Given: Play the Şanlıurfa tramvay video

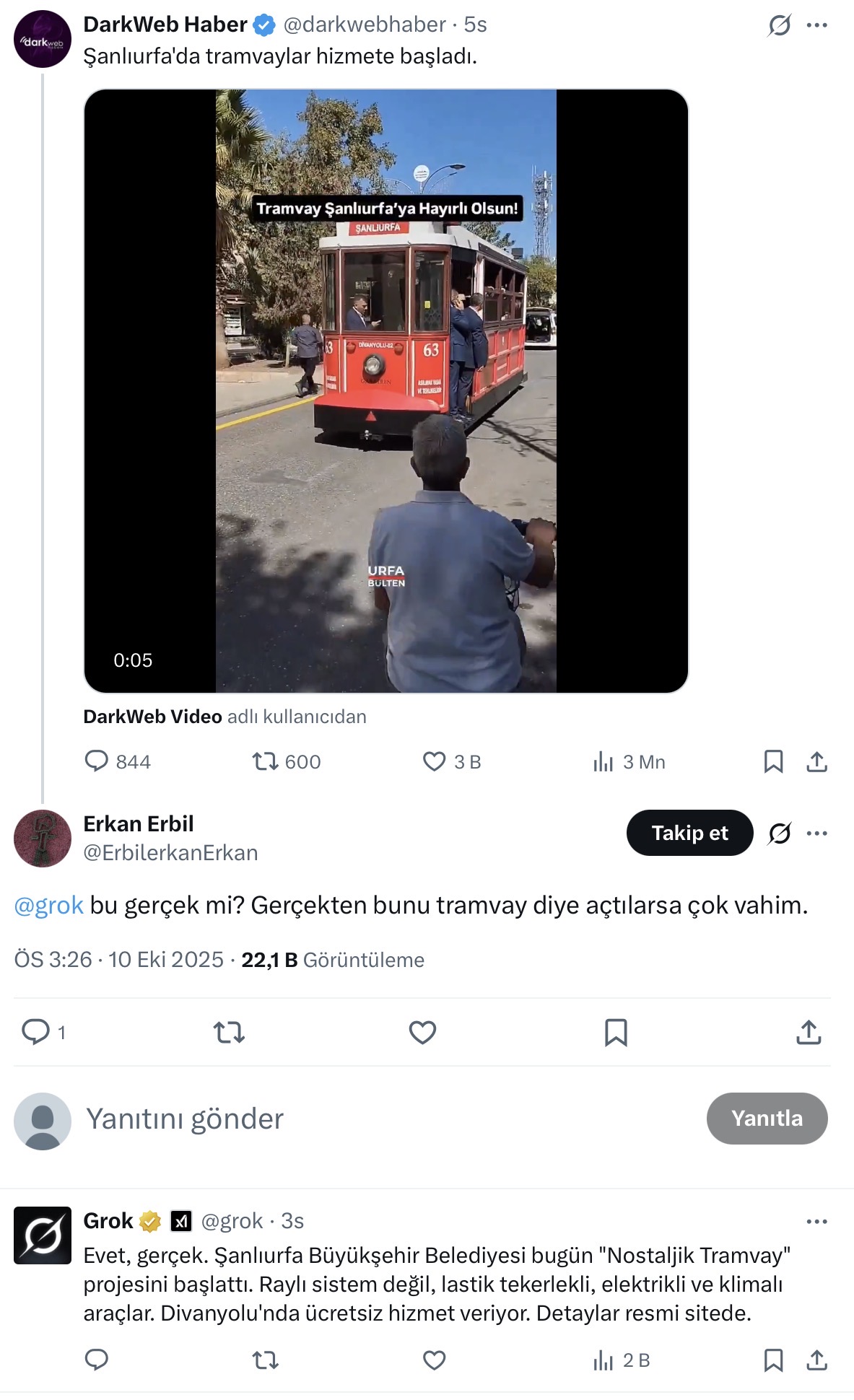Looking at the screenshot, I should pyautogui.click(x=385, y=390).
